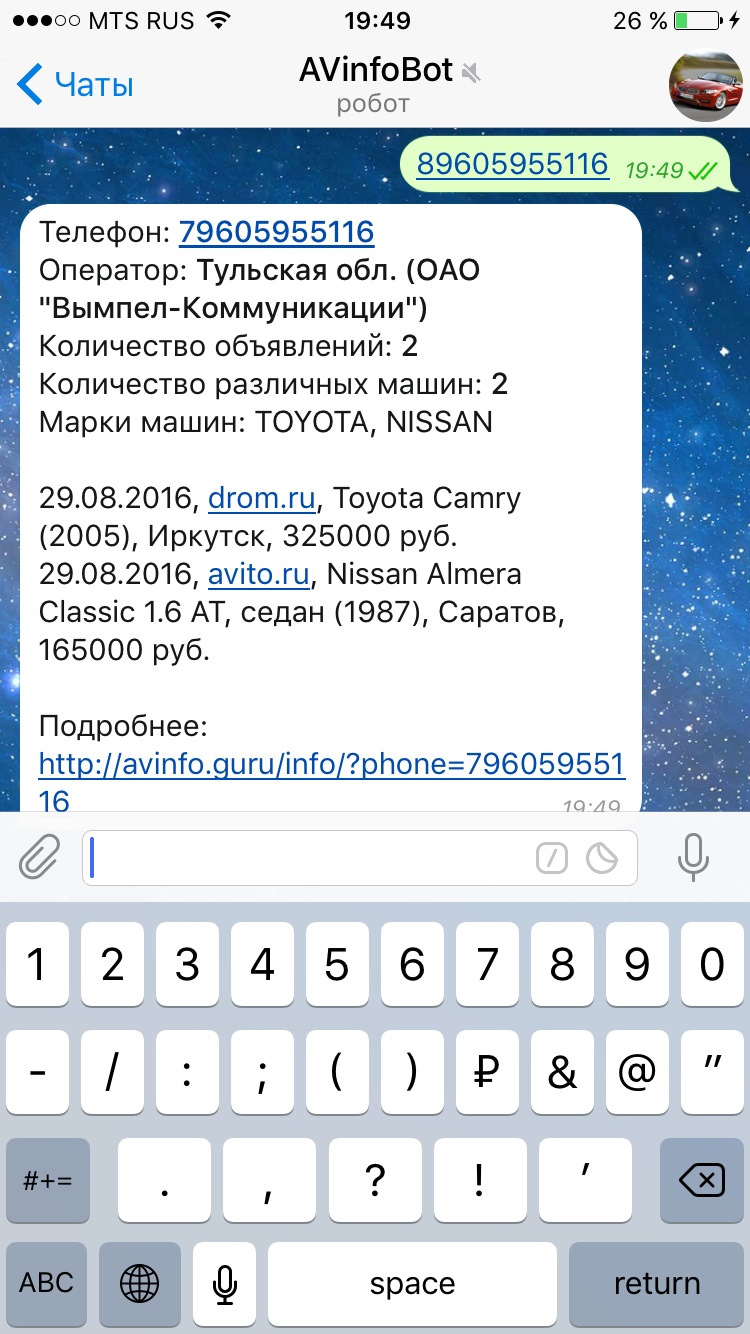Open phone link 79605955116

click(x=276, y=232)
